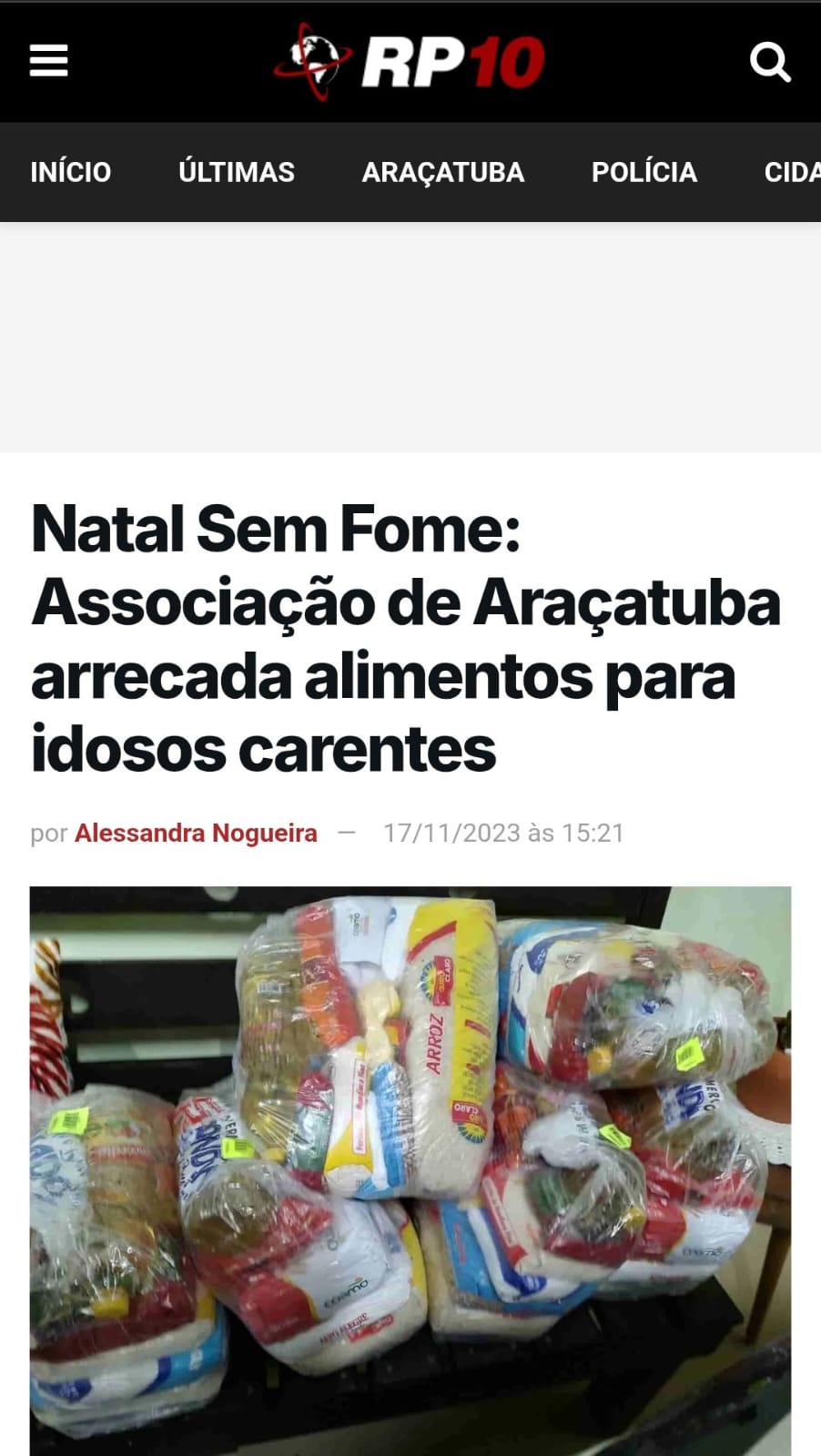Open the search icon
This screenshot has width=821, height=1456.
click(x=769, y=62)
